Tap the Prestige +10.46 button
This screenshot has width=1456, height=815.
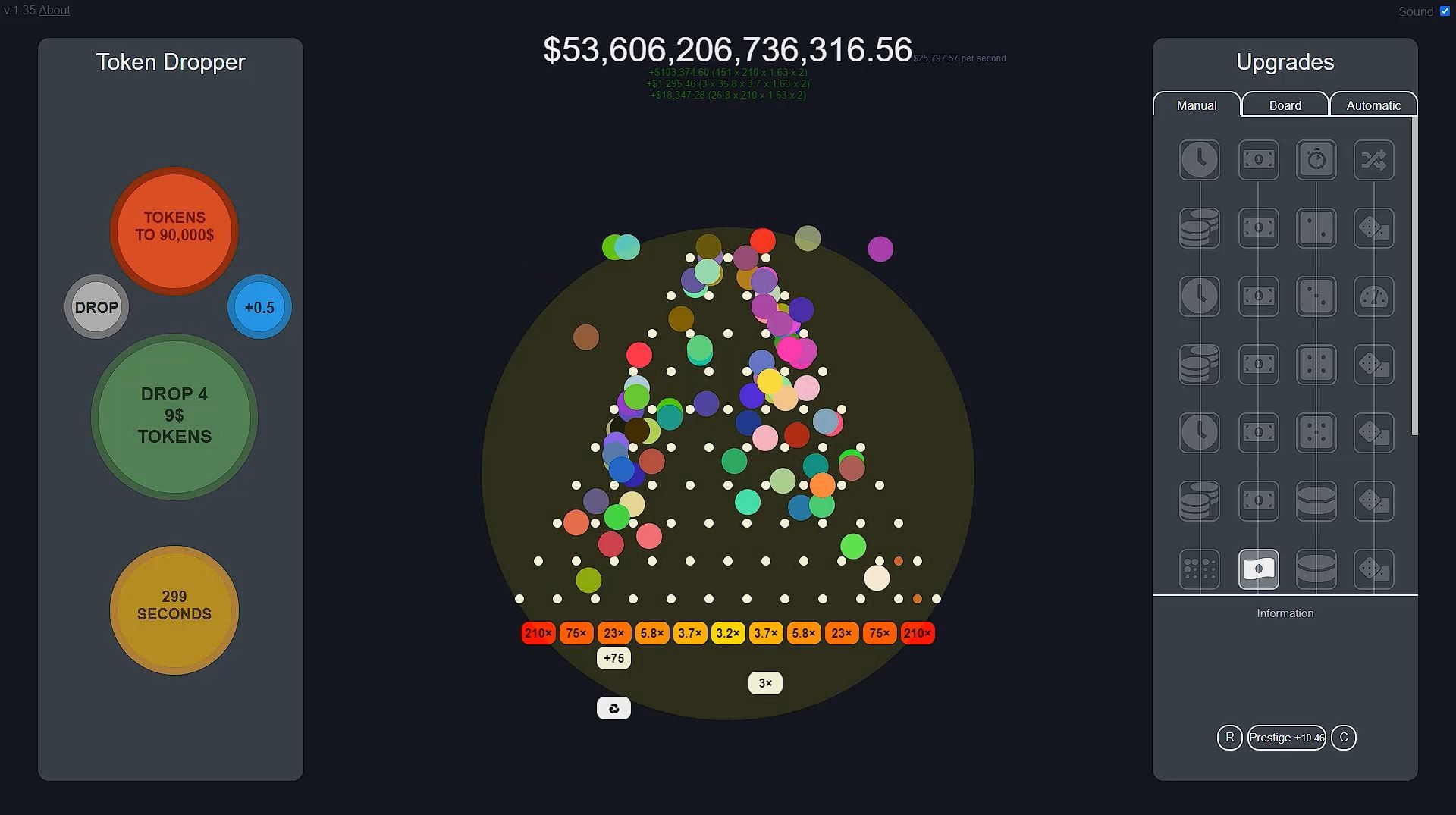click(x=1286, y=737)
